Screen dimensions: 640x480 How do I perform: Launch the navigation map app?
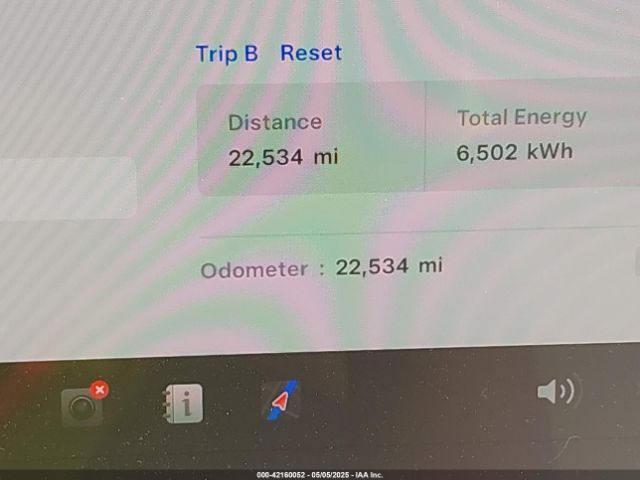pyautogui.click(x=281, y=402)
